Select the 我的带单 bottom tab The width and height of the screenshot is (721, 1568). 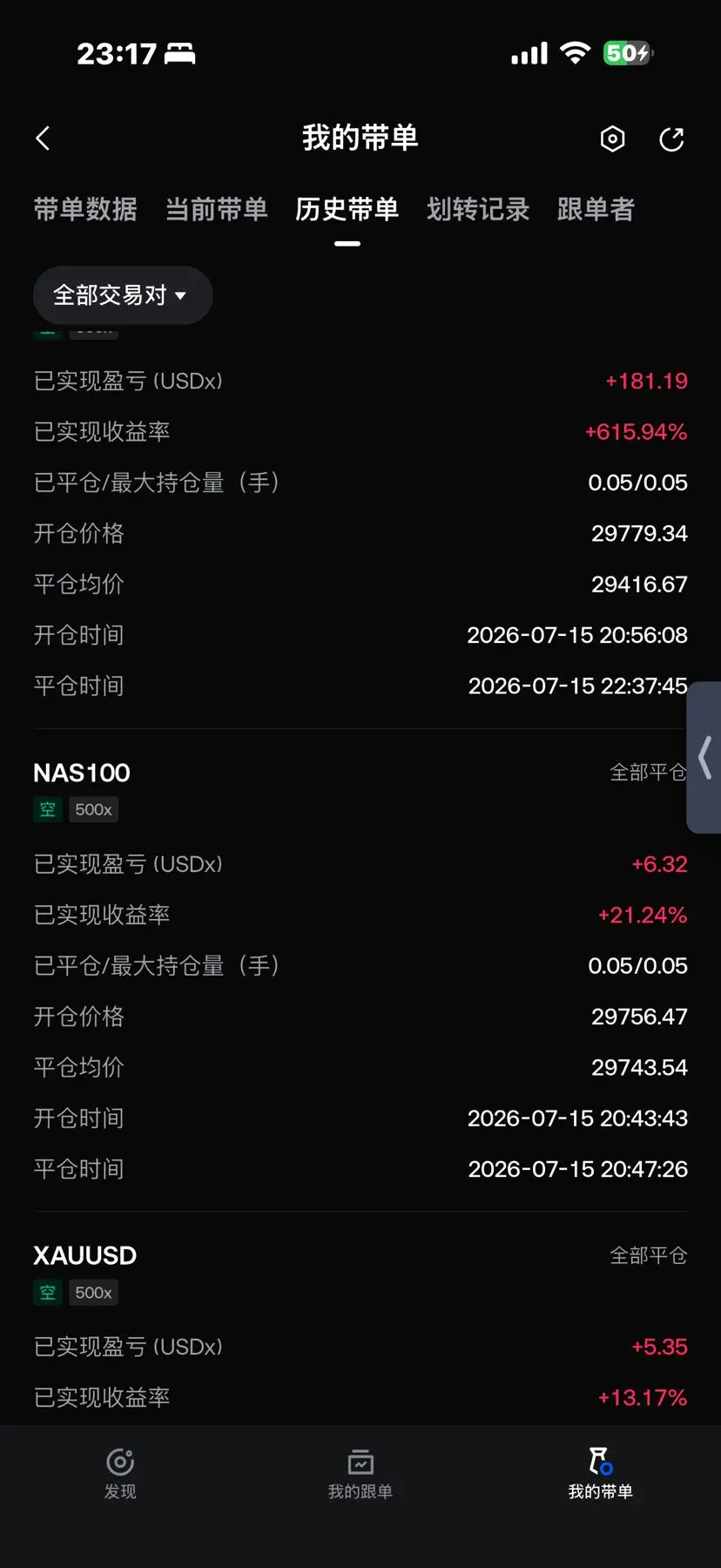click(600, 1474)
